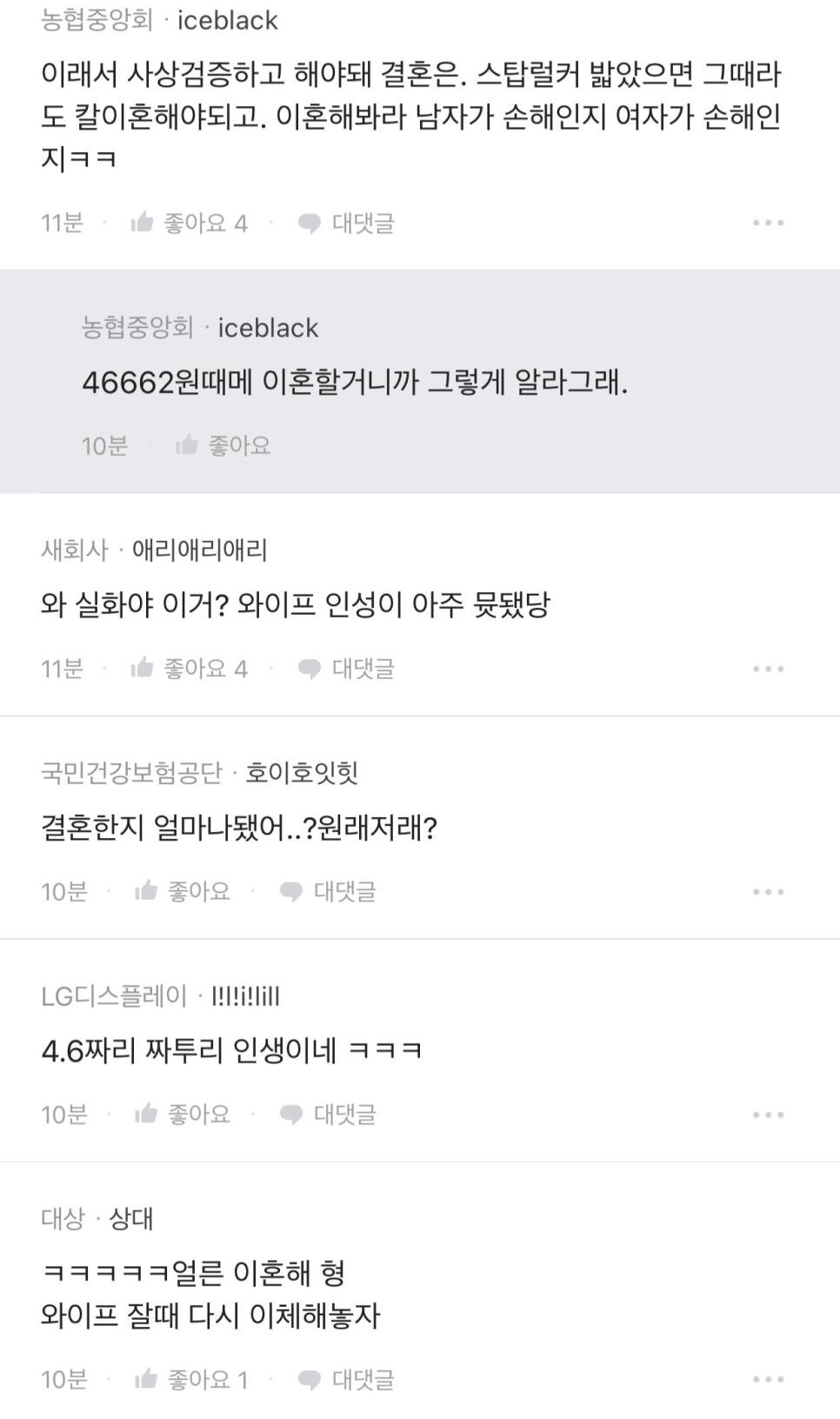
Task: Reply to iceblack's 사상검증 comment
Action: point(346,223)
